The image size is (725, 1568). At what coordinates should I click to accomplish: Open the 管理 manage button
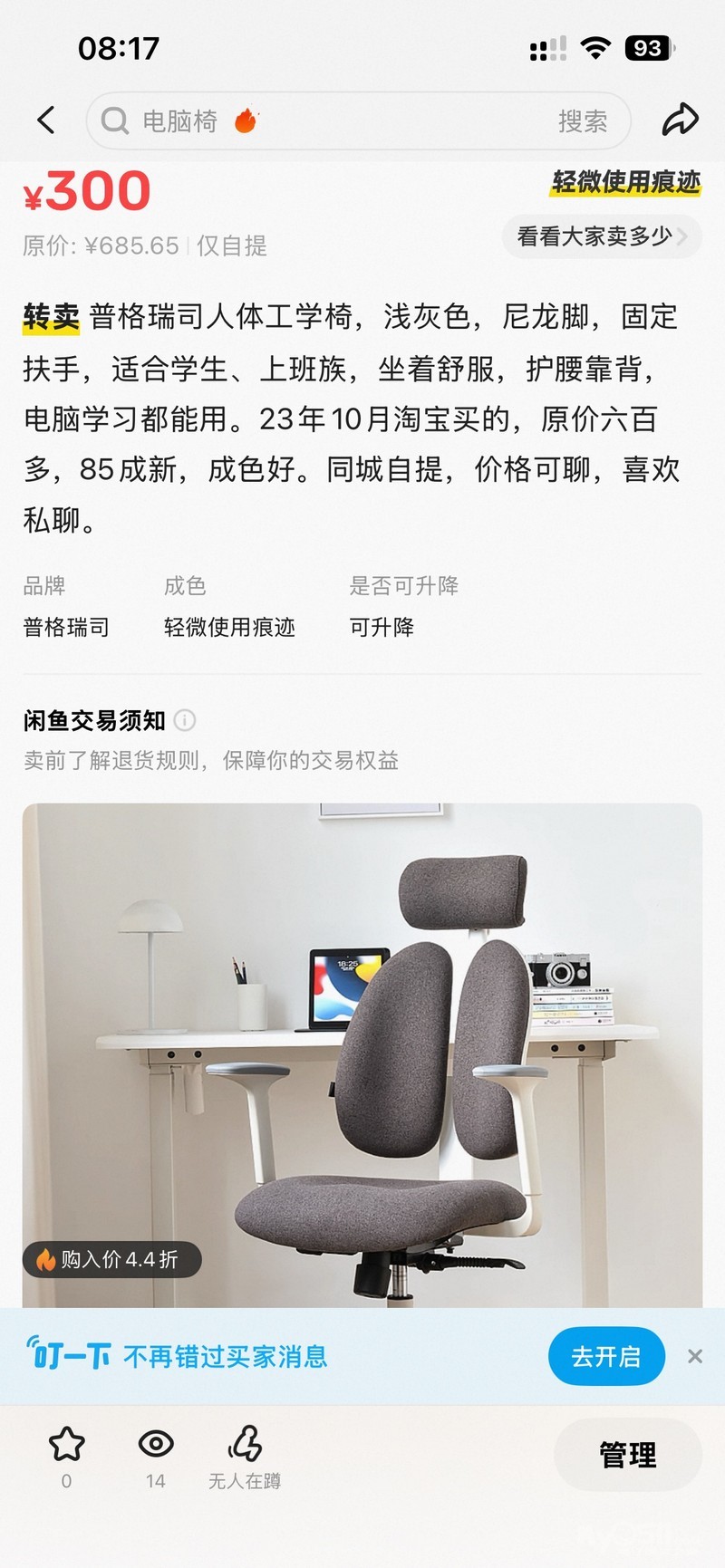pos(628,1455)
